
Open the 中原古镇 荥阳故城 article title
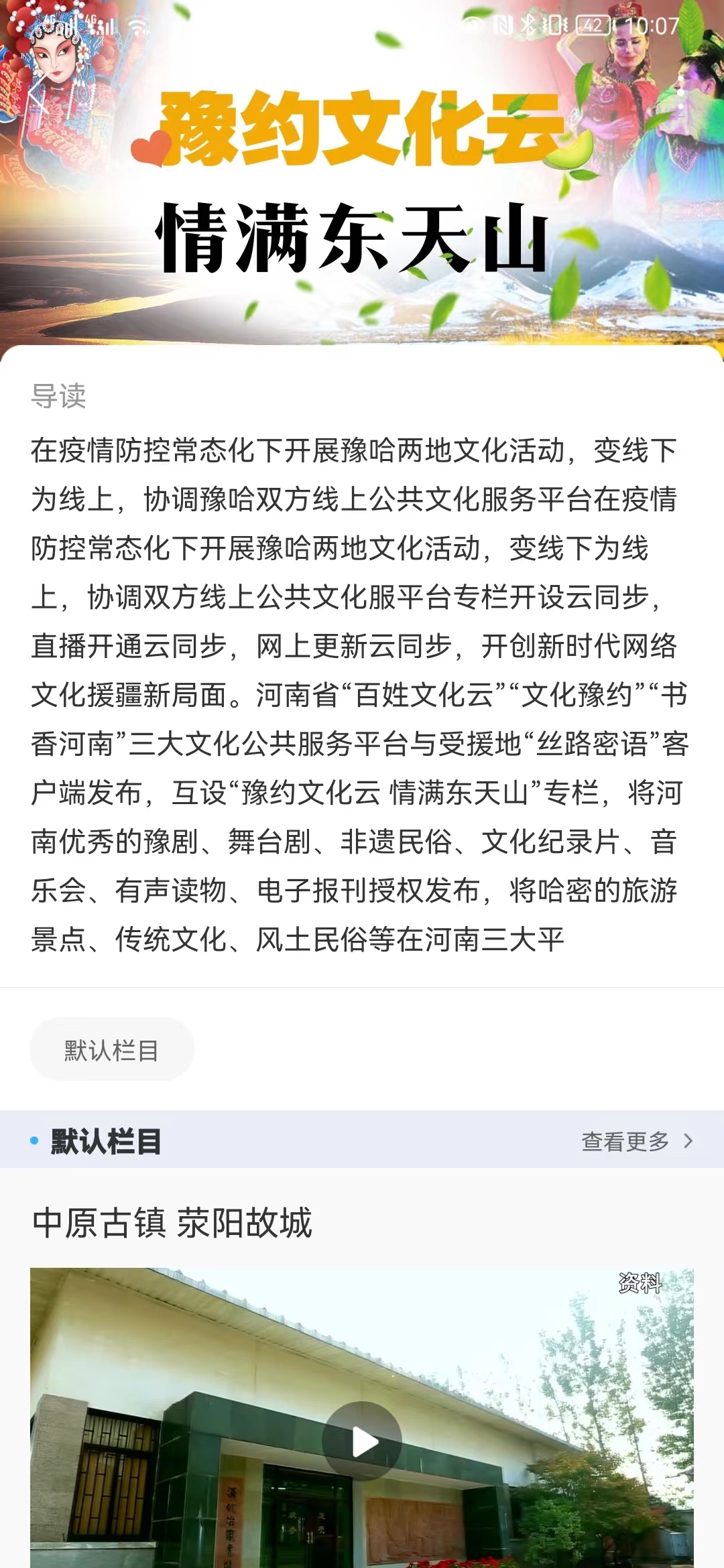click(172, 1222)
